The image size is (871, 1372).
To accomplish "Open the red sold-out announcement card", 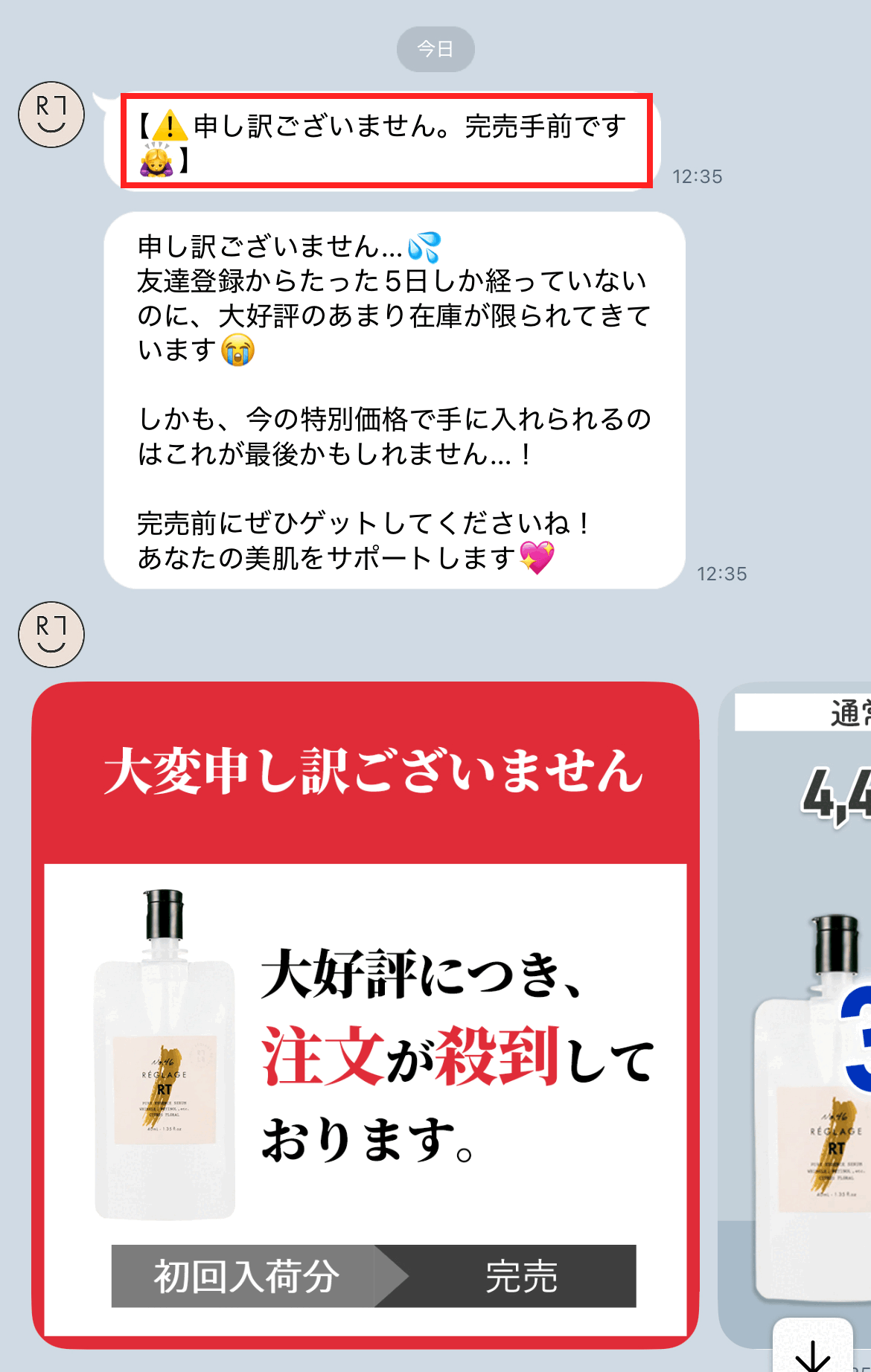I will pyautogui.click(x=365, y=1012).
